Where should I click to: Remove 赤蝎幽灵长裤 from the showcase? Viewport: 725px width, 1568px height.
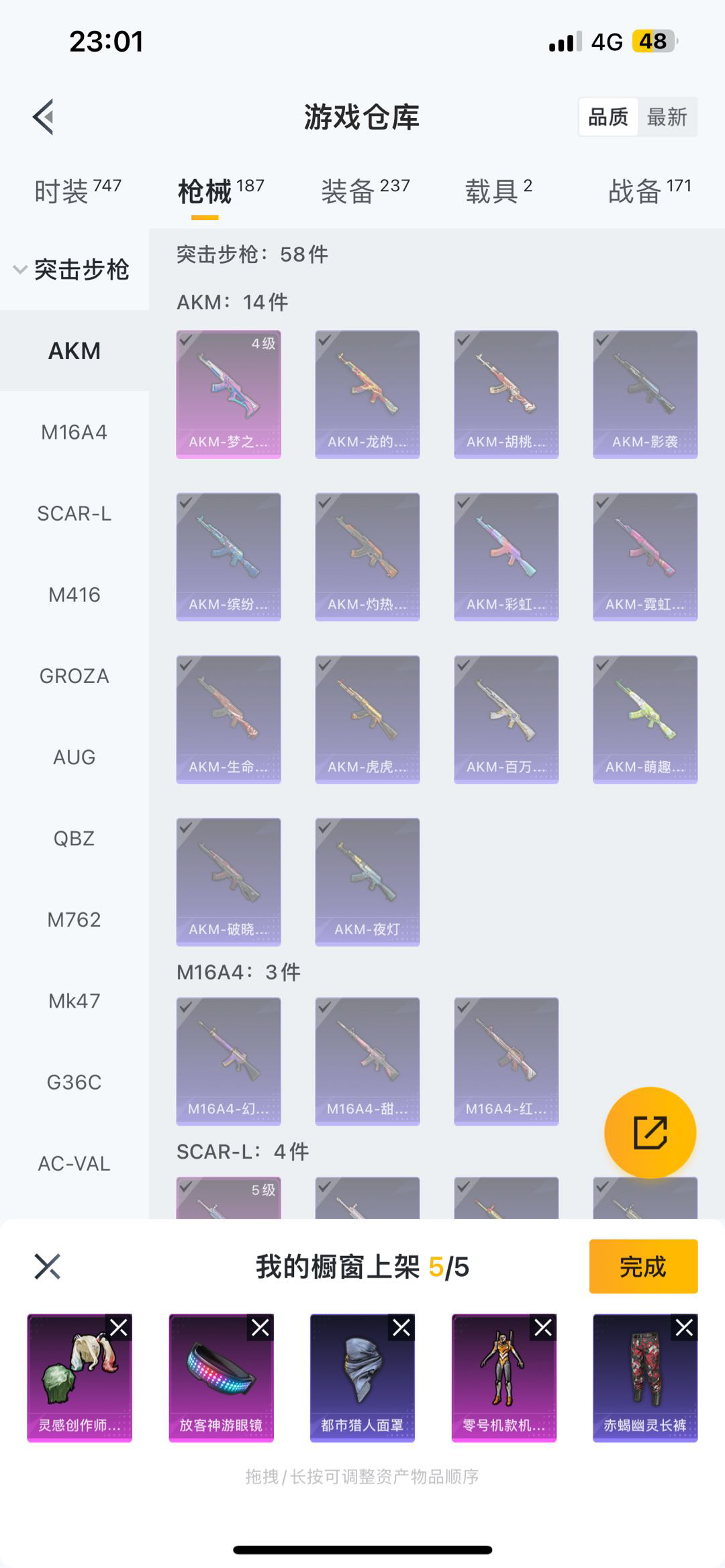(x=684, y=1327)
